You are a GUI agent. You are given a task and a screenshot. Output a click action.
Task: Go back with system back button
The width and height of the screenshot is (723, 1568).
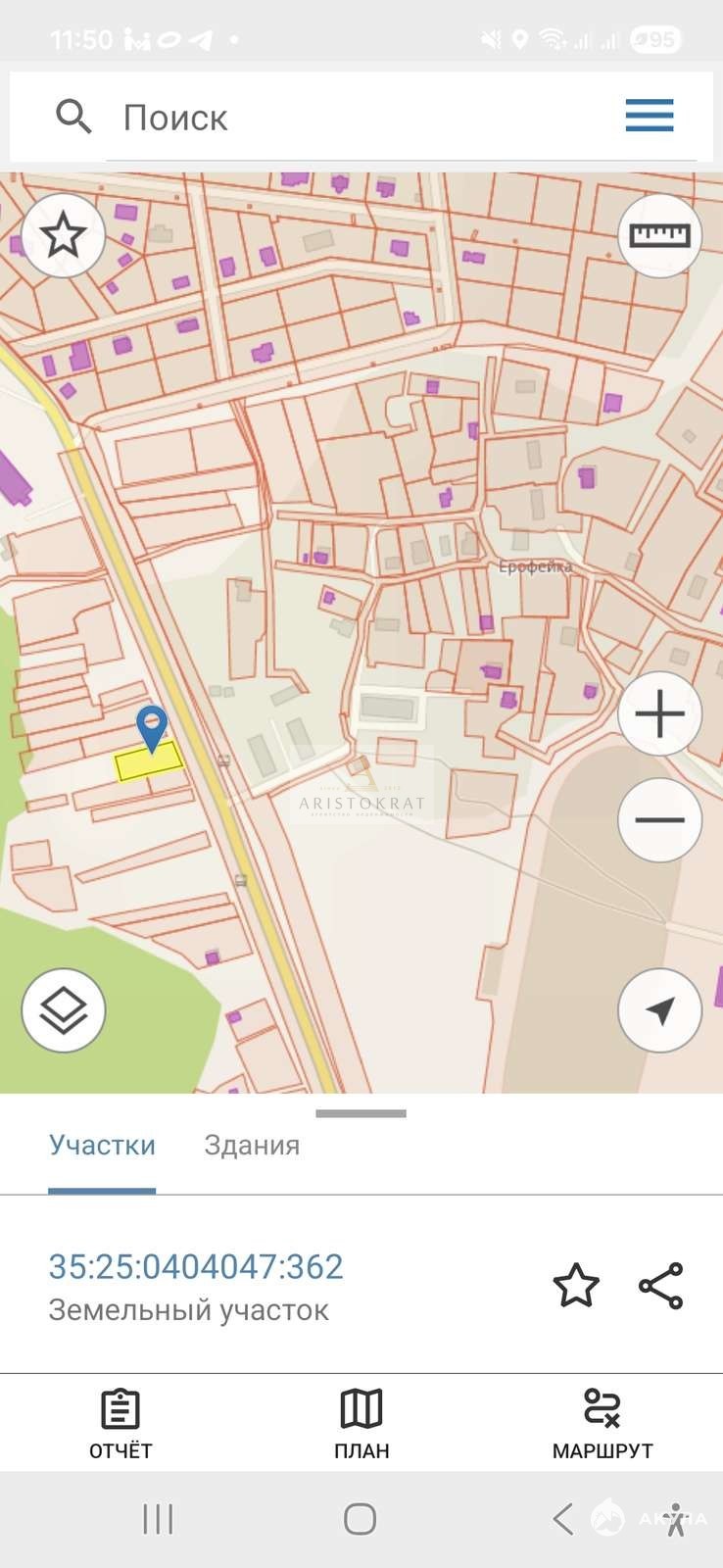[562, 1519]
